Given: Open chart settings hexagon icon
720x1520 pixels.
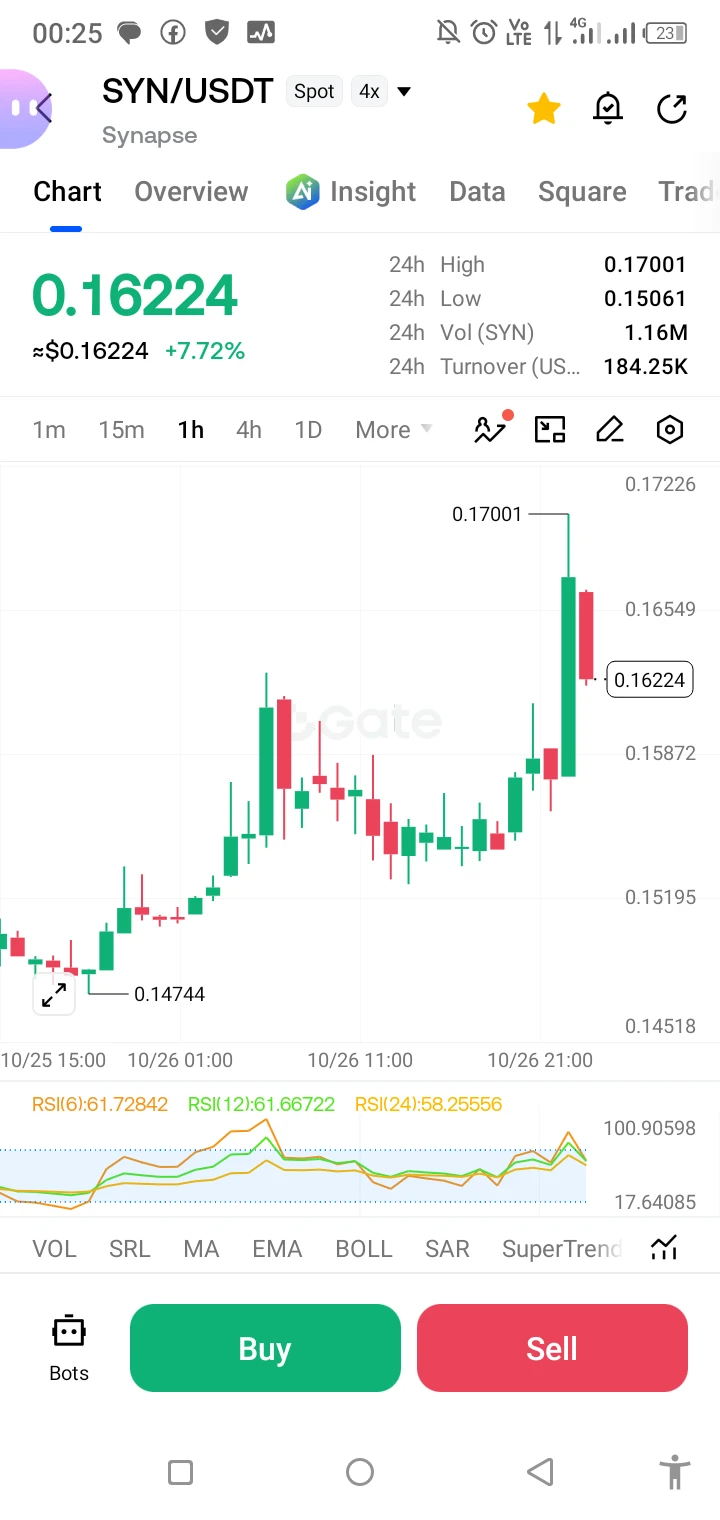Looking at the screenshot, I should pyautogui.click(x=670, y=430).
